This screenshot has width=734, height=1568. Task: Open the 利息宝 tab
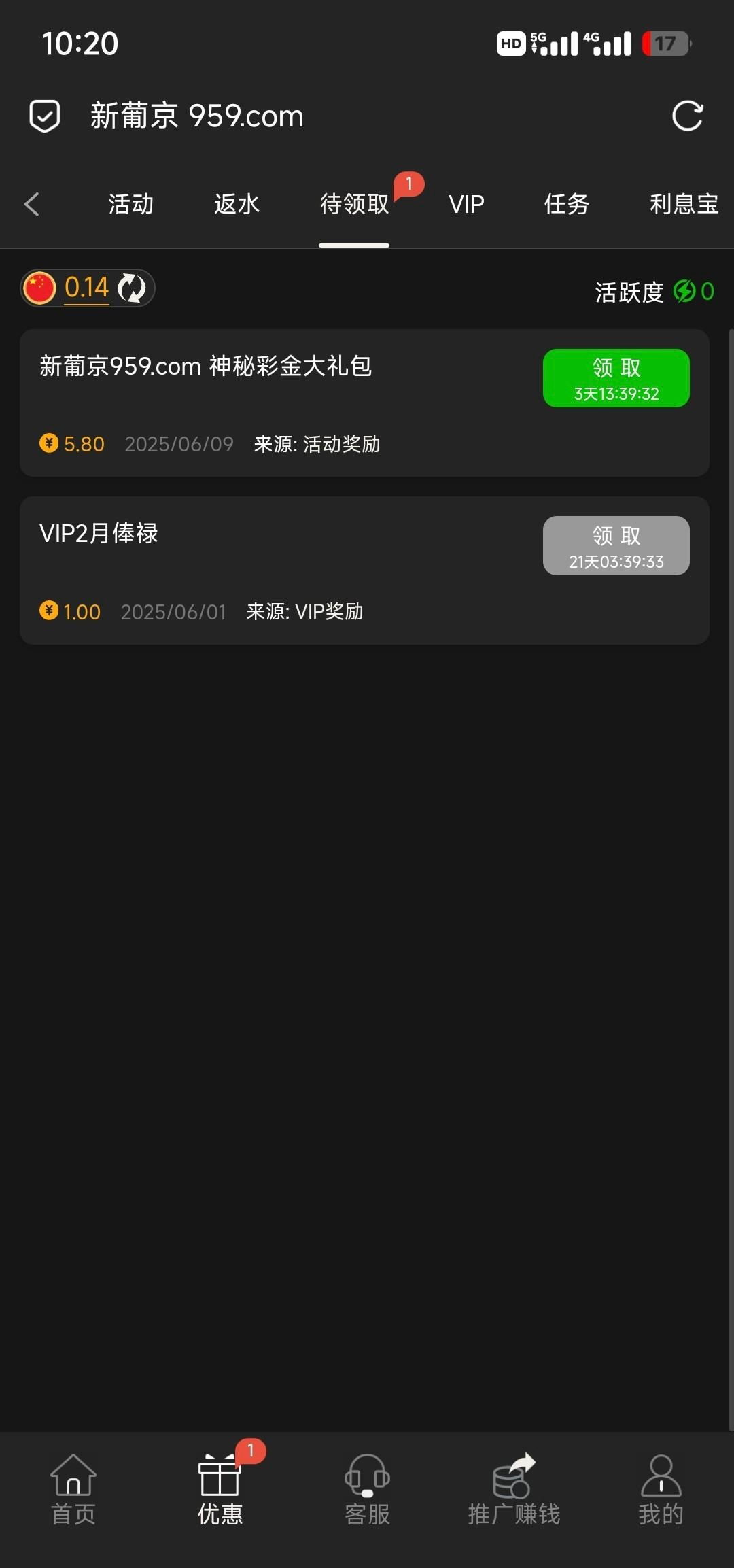click(683, 204)
